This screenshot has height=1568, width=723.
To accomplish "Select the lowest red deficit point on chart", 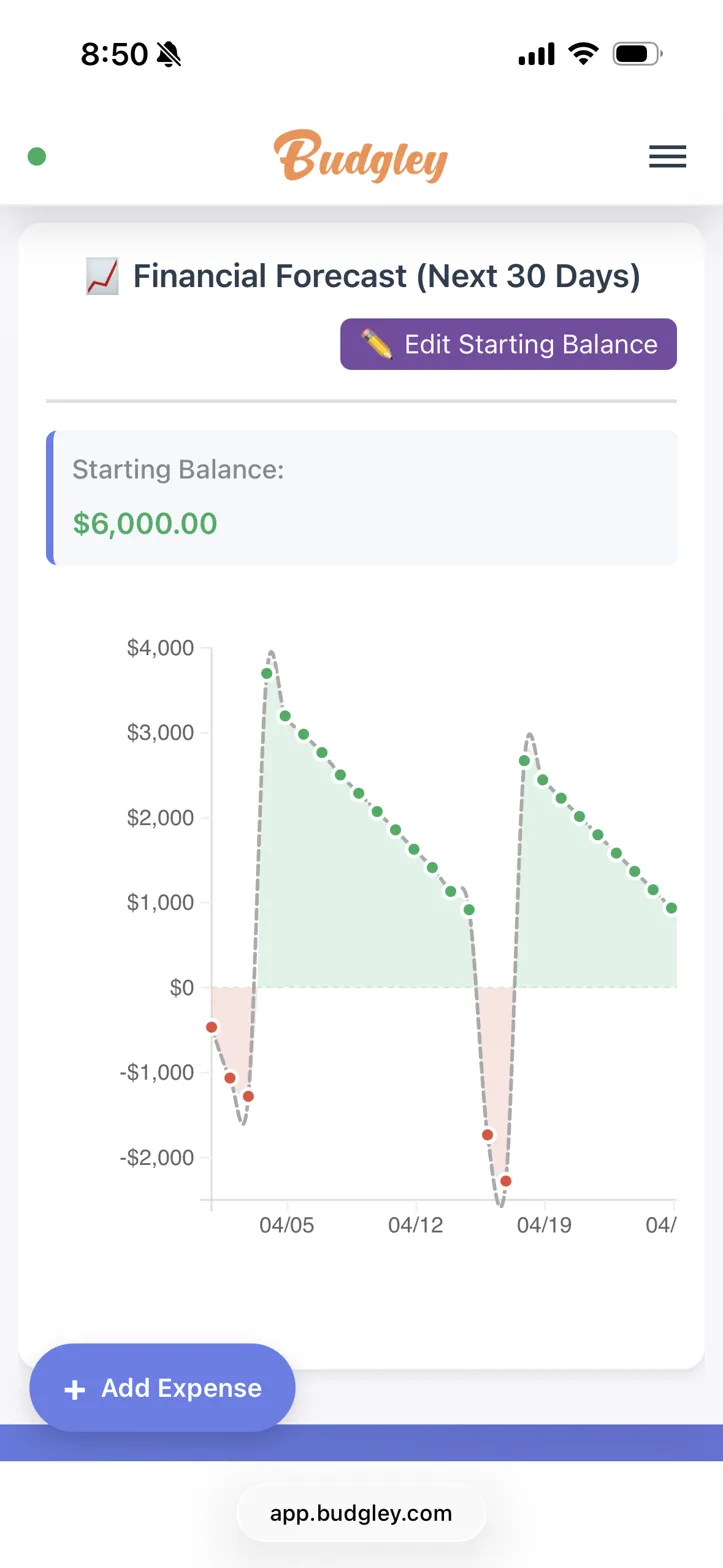I will pyautogui.click(x=505, y=1181).
